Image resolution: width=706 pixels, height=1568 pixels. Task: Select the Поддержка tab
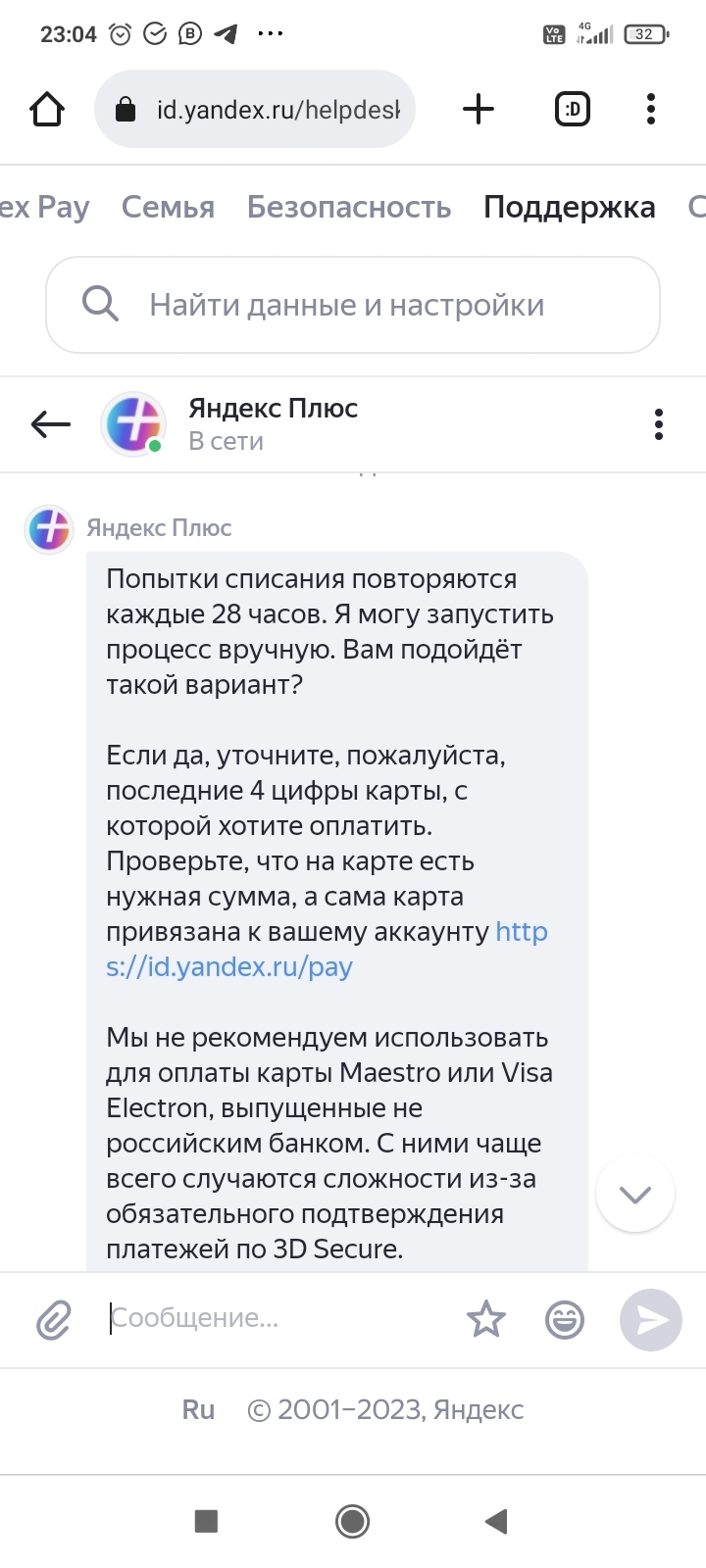coord(569,207)
